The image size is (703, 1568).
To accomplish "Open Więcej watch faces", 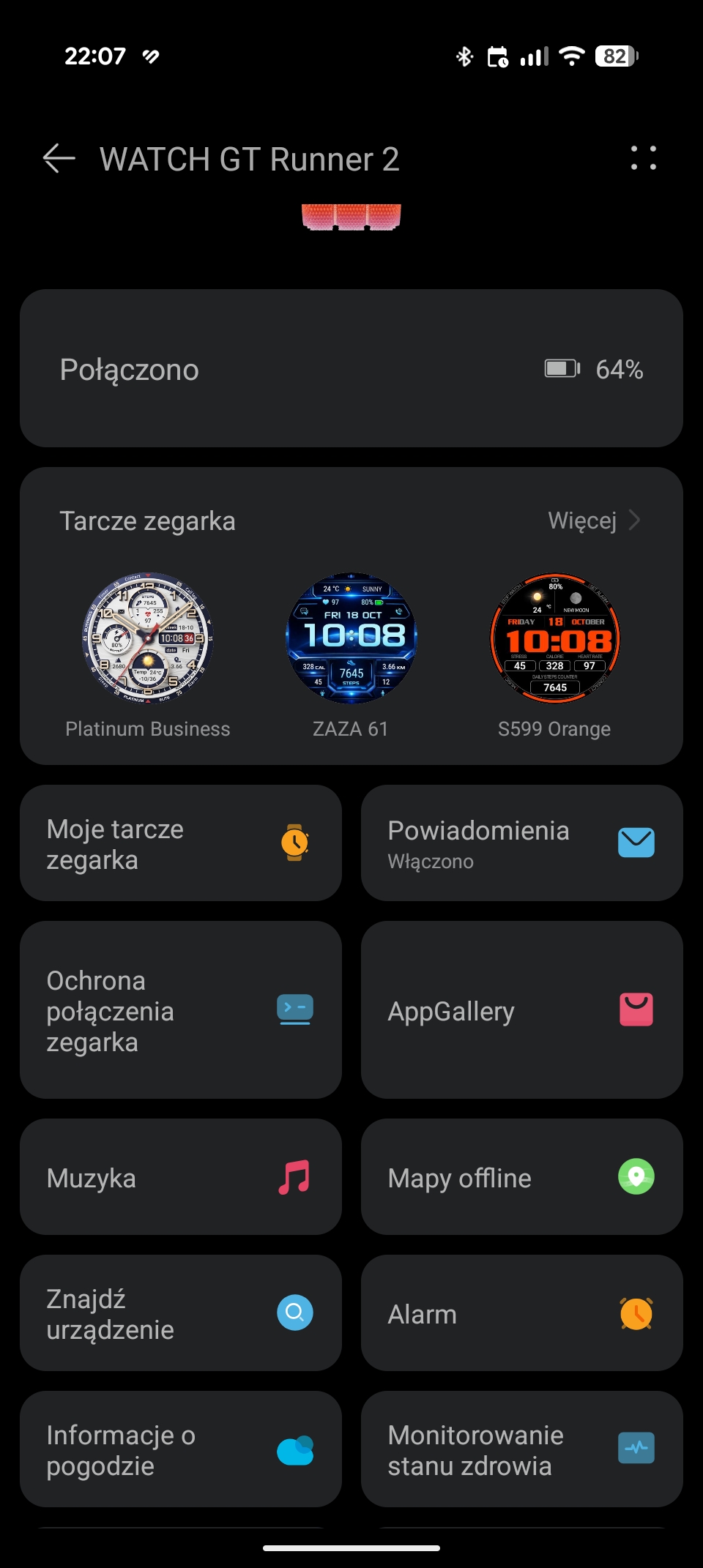I will pyautogui.click(x=594, y=520).
